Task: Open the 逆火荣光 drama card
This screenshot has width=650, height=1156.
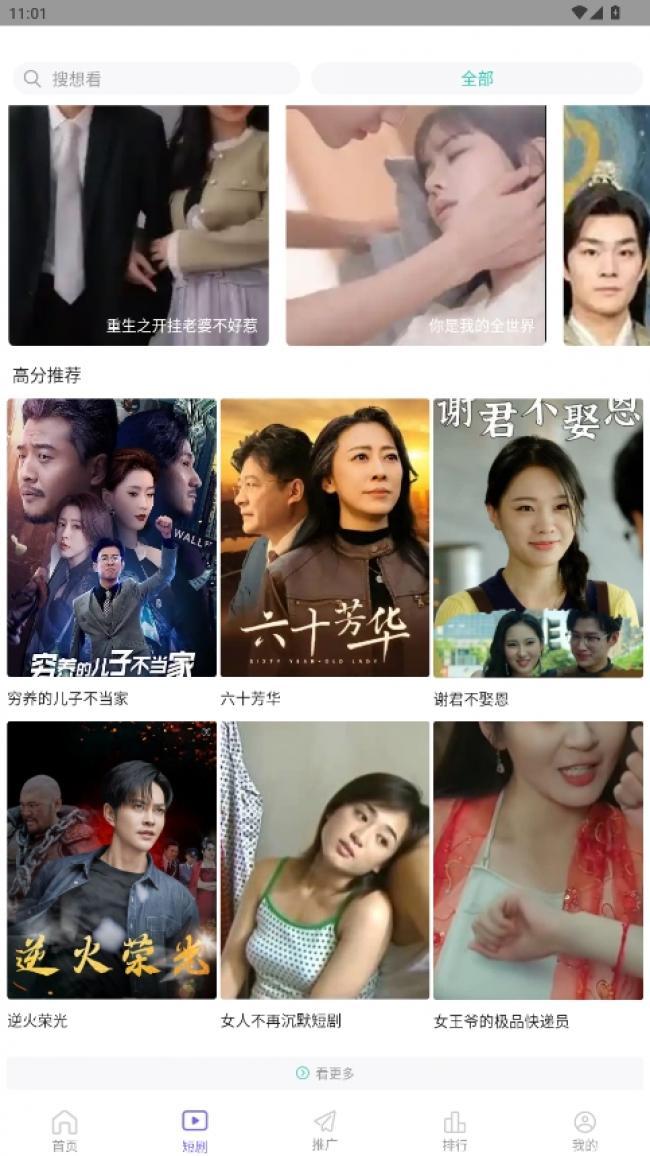Action: coord(112,860)
